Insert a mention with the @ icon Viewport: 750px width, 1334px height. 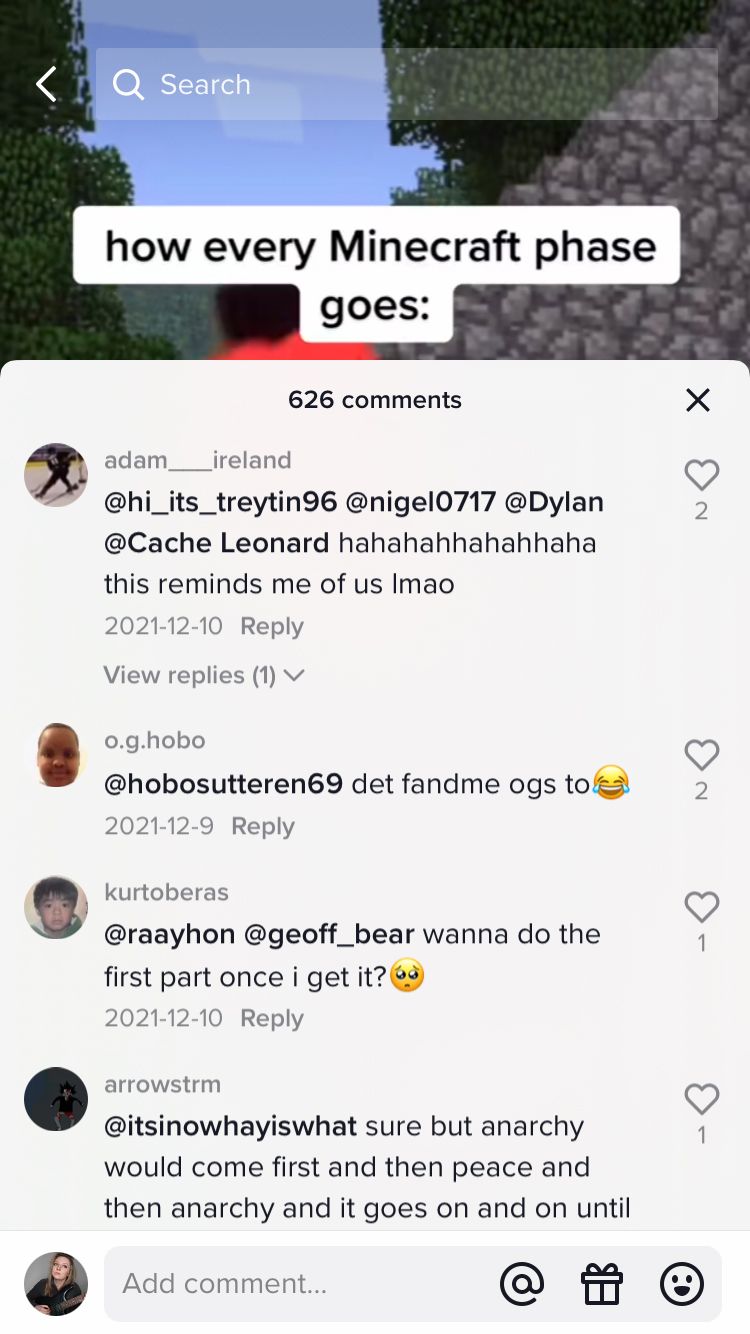[x=521, y=1283]
